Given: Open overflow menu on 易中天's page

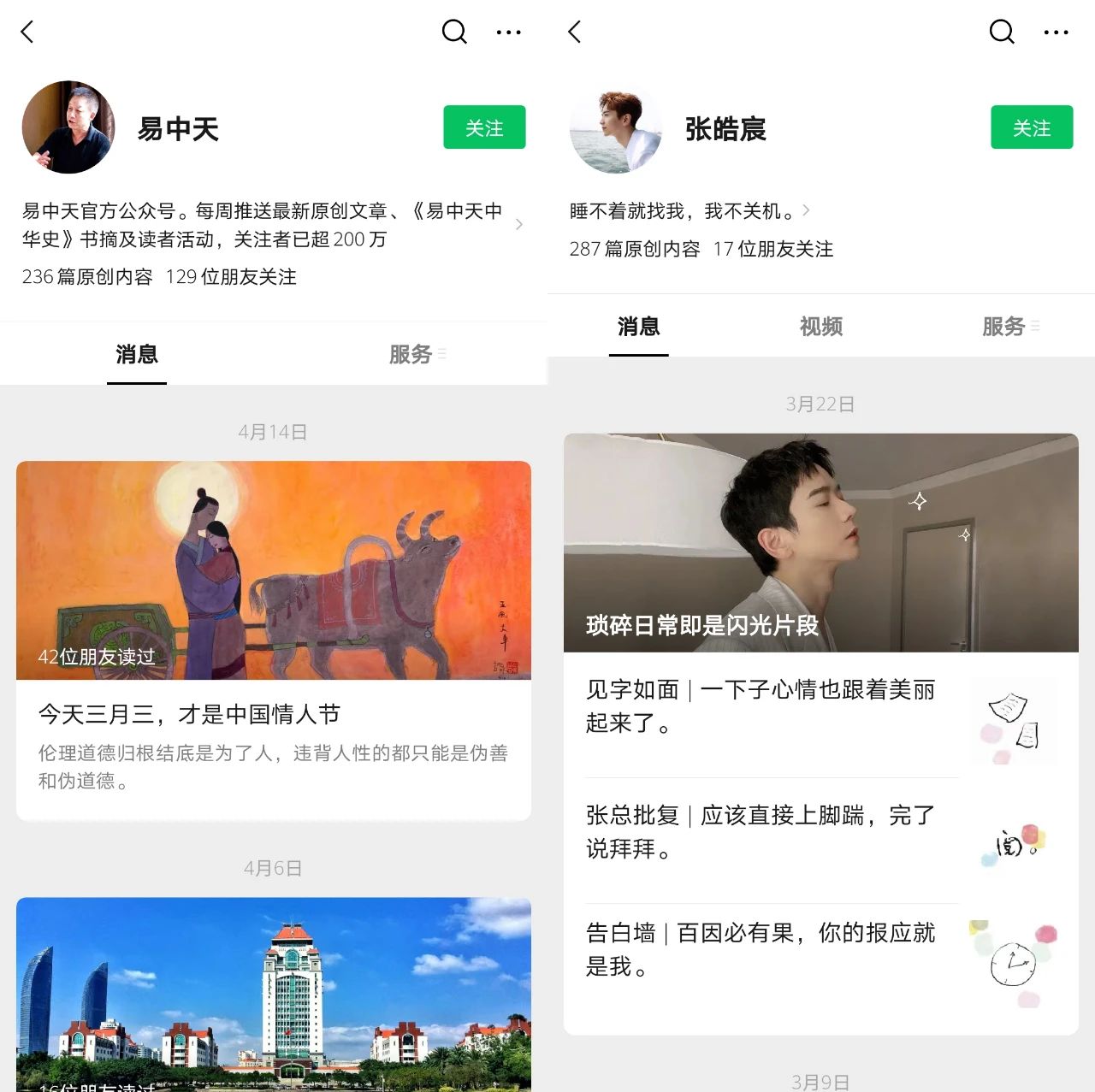Looking at the screenshot, I should 508,32.
